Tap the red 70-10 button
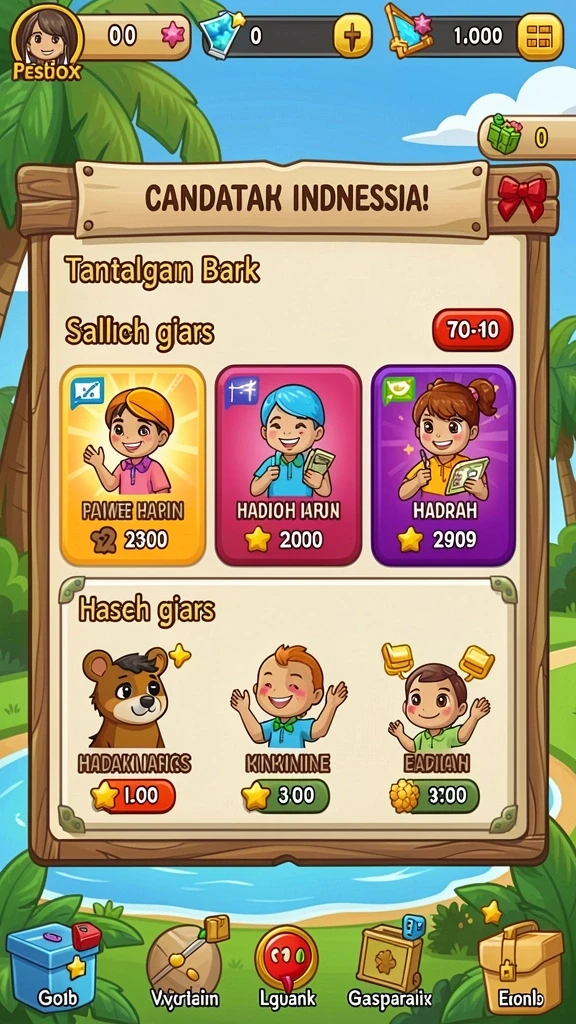Viewport: 576px width, 1024px height. [472, 330]
